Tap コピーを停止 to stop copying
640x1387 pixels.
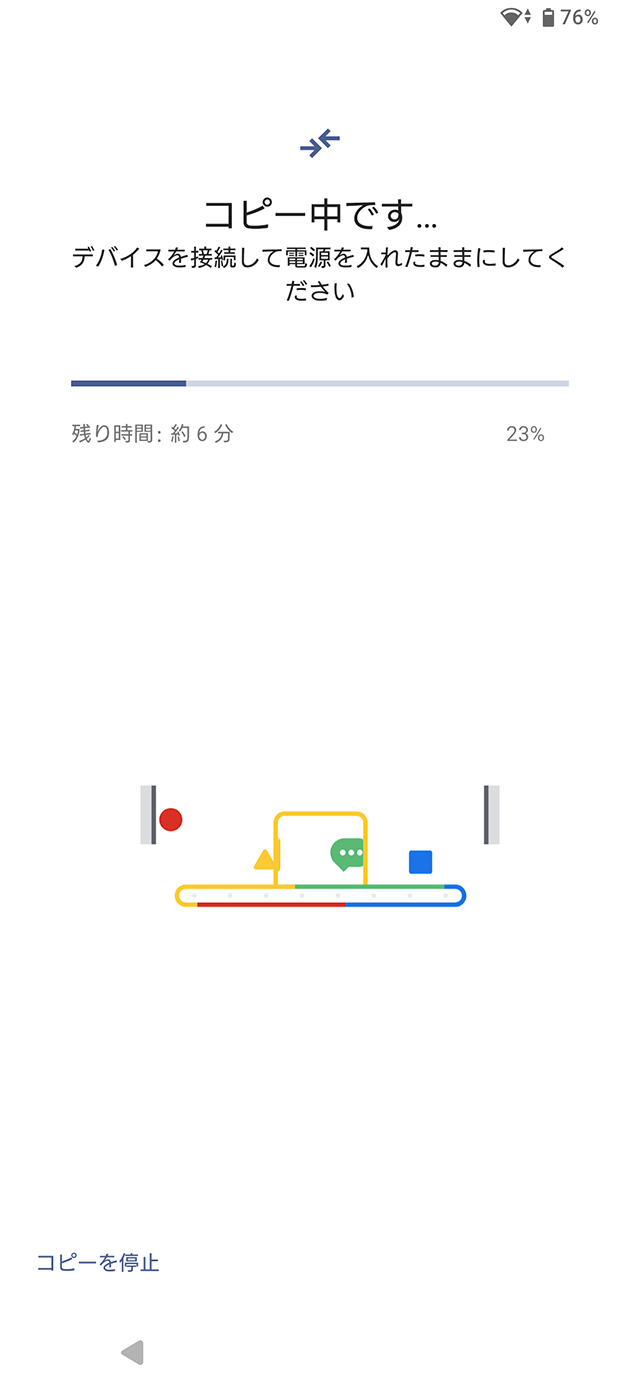(x=98, y=1262)
